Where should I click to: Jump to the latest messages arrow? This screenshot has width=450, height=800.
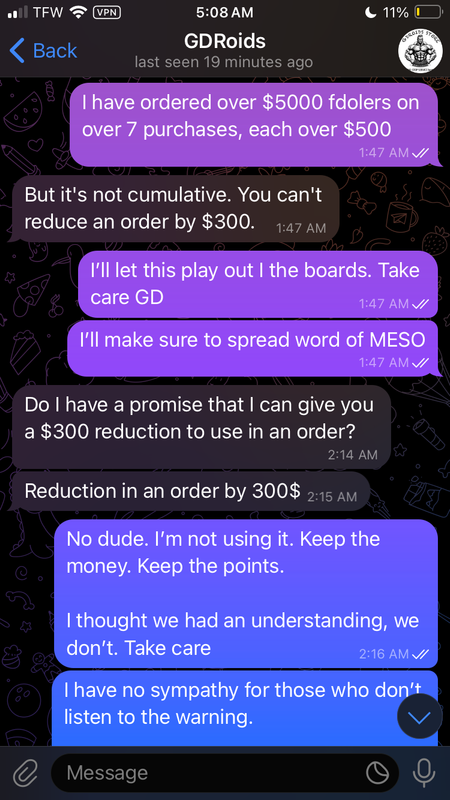click(419, 717)
